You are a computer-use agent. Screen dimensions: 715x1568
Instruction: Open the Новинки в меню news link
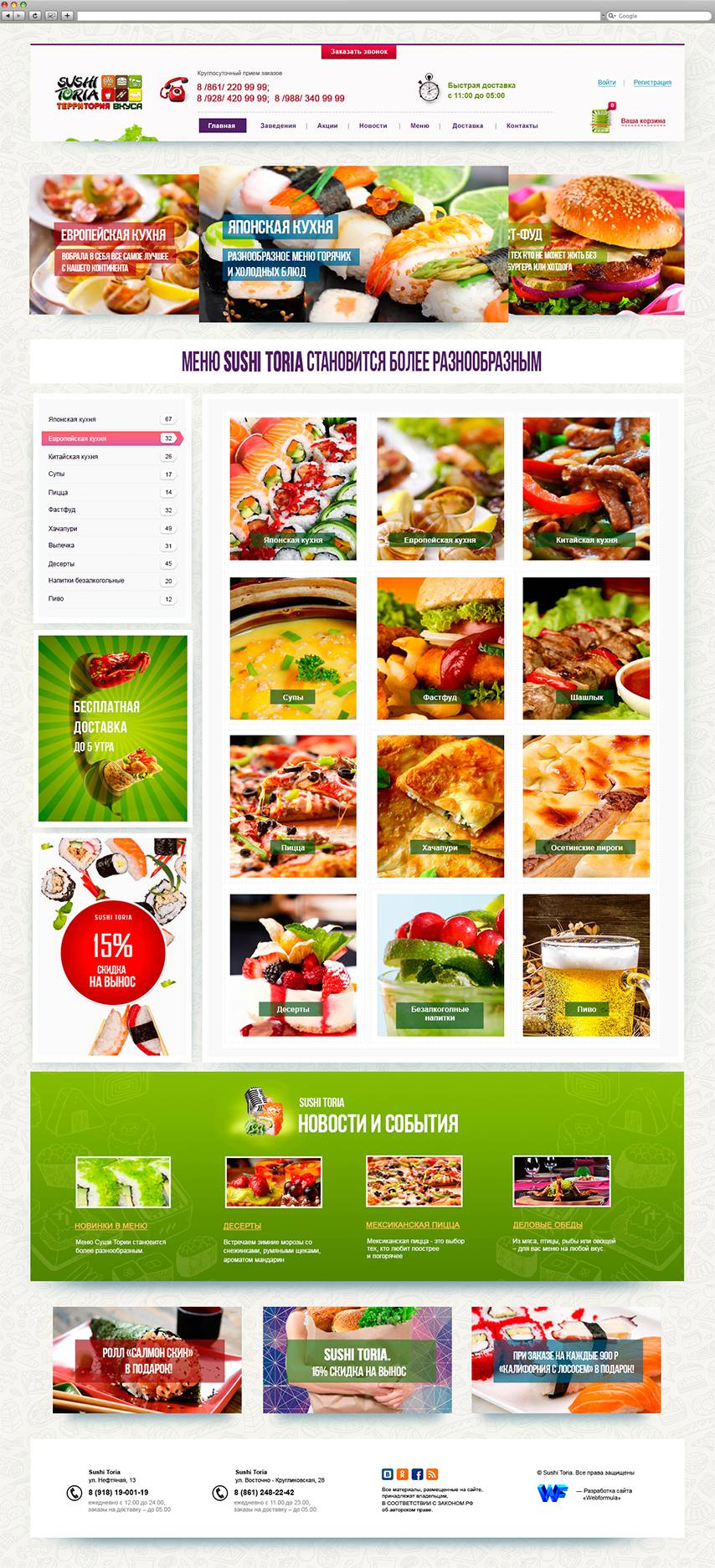tap(111, 1226)
